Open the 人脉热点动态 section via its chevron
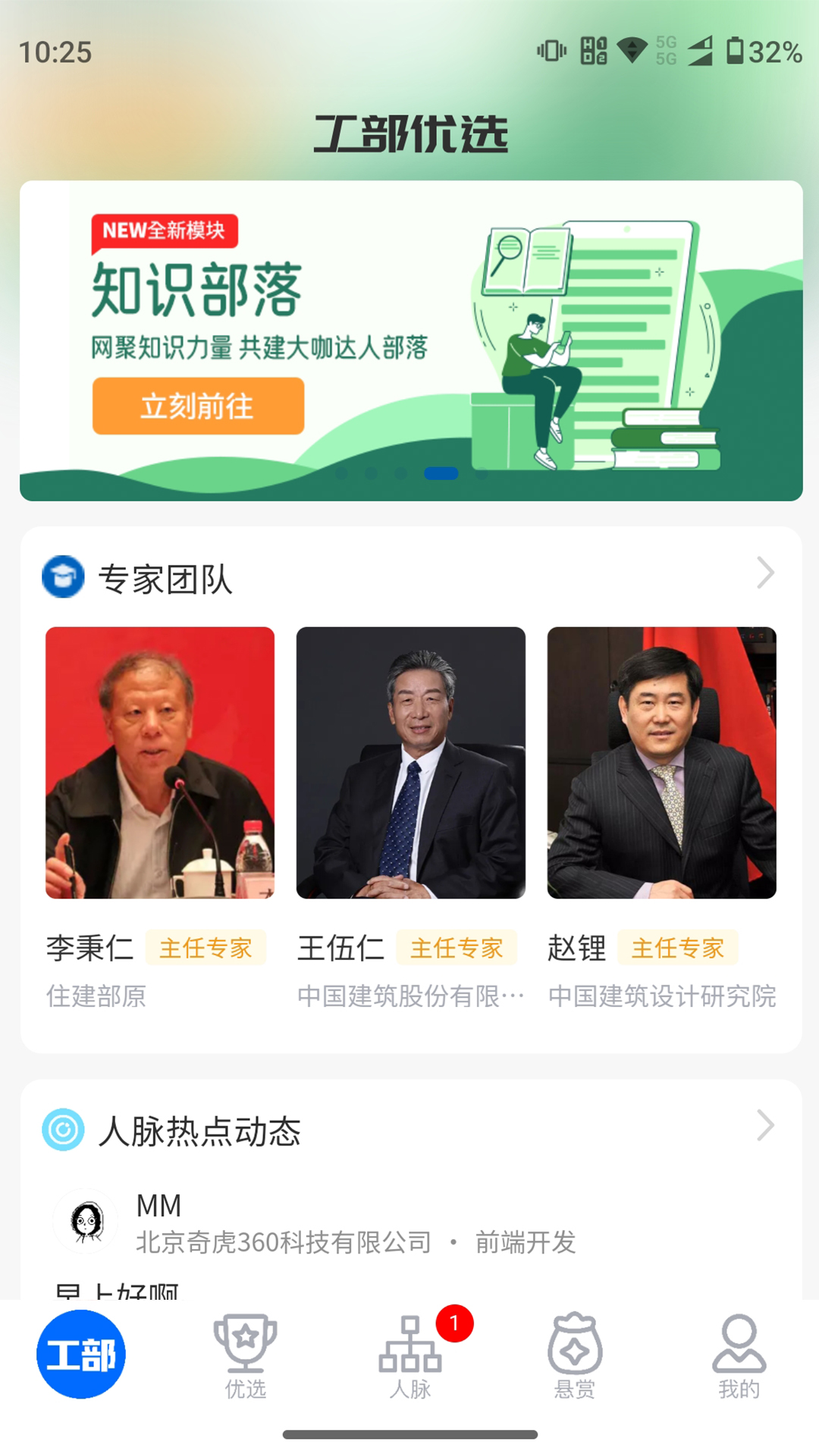This screenshot has width=819, height=1456. coord(765,1125)
